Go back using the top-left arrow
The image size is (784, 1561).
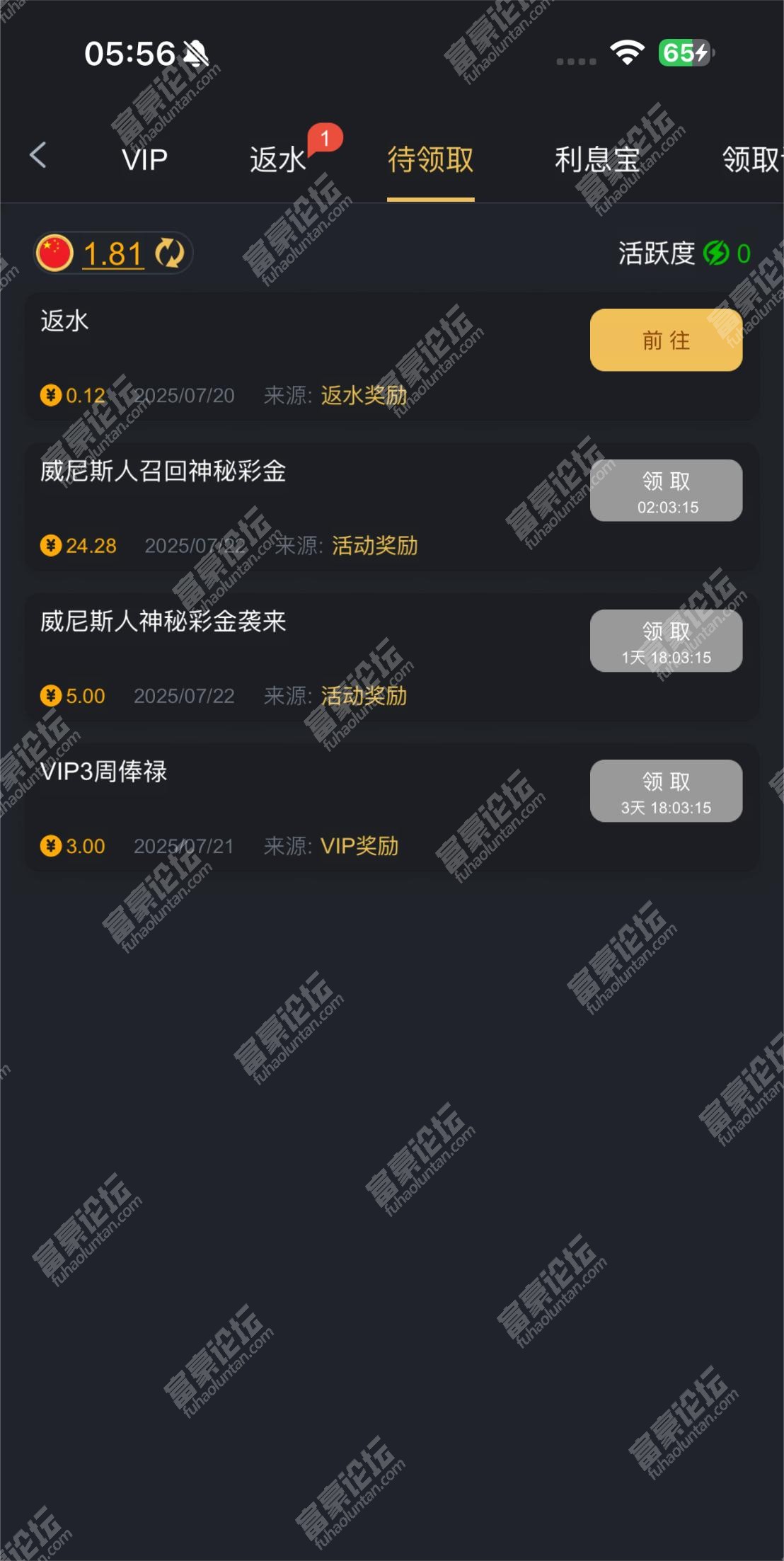pyautogui.click(x=38, y=155)
